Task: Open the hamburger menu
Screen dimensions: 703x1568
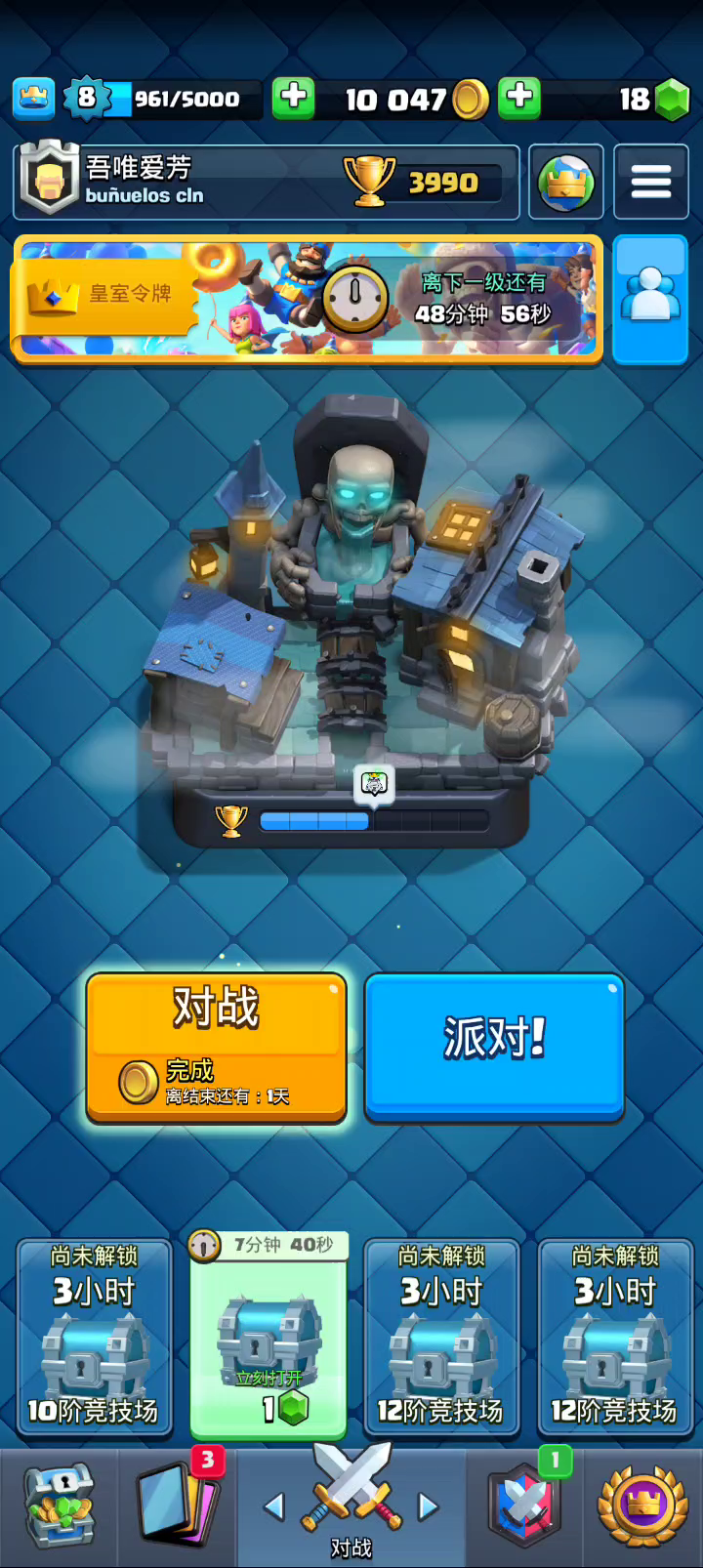Action: [x=650, y=183]
